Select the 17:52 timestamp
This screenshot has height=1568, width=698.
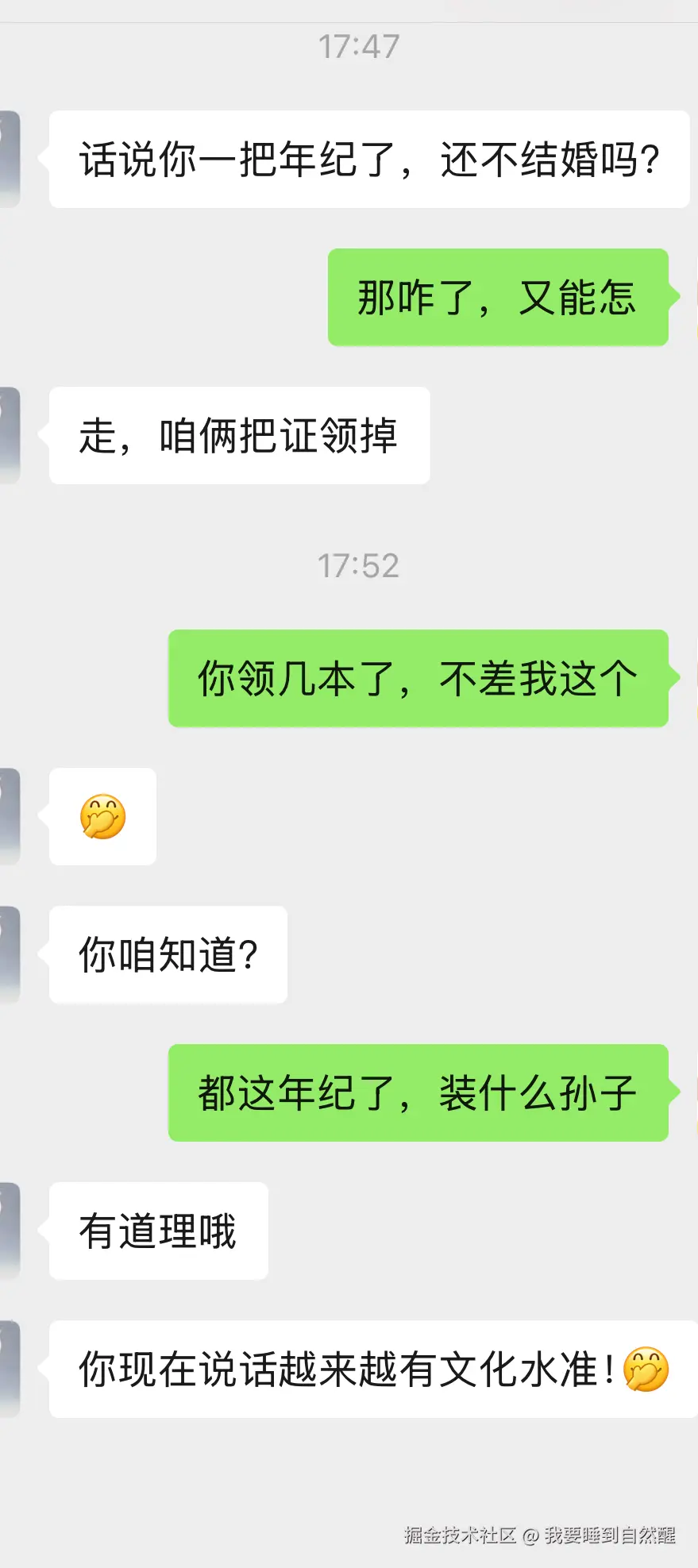(x=359, y=566)
